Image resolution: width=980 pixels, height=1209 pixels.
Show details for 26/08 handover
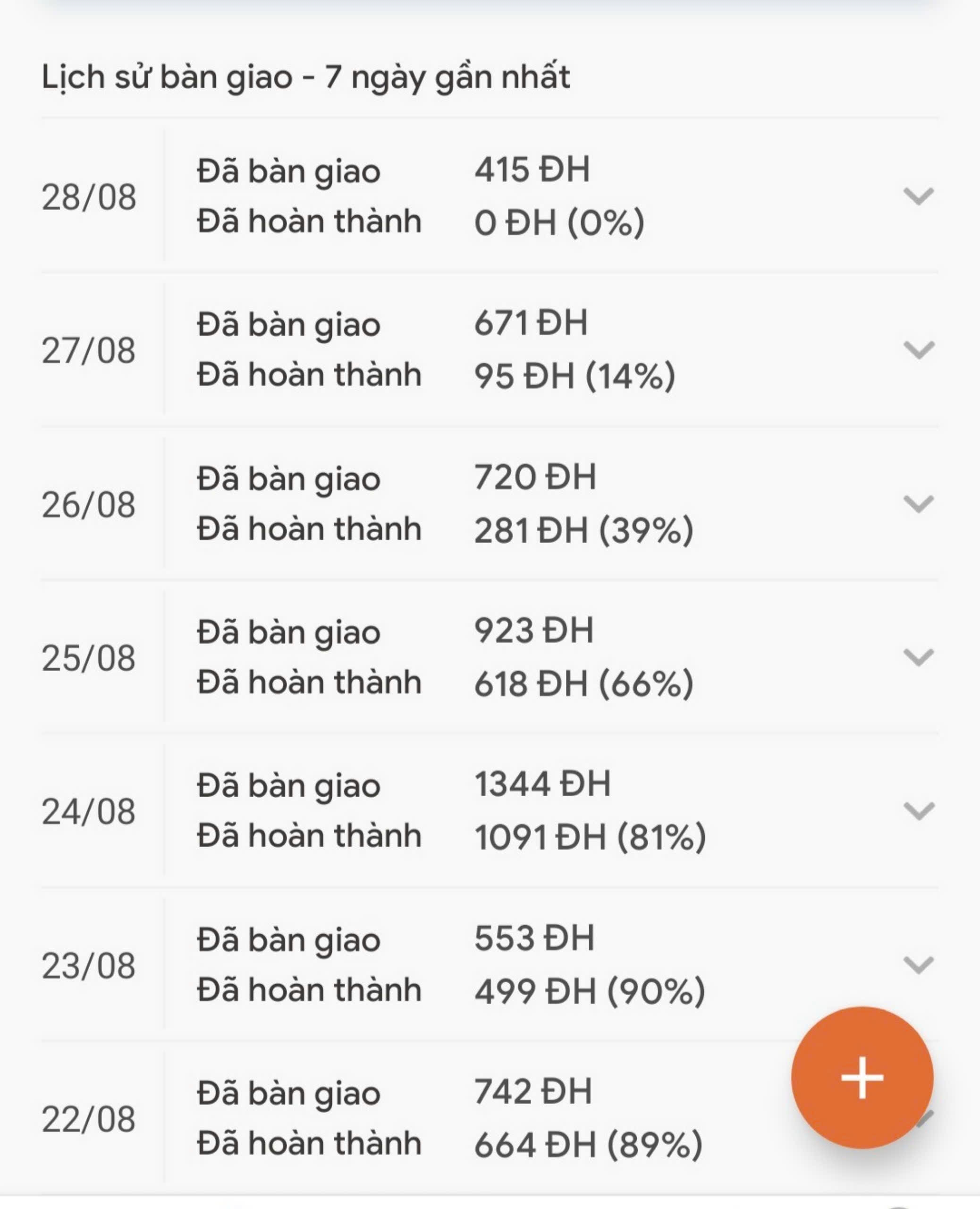point(919,504)
